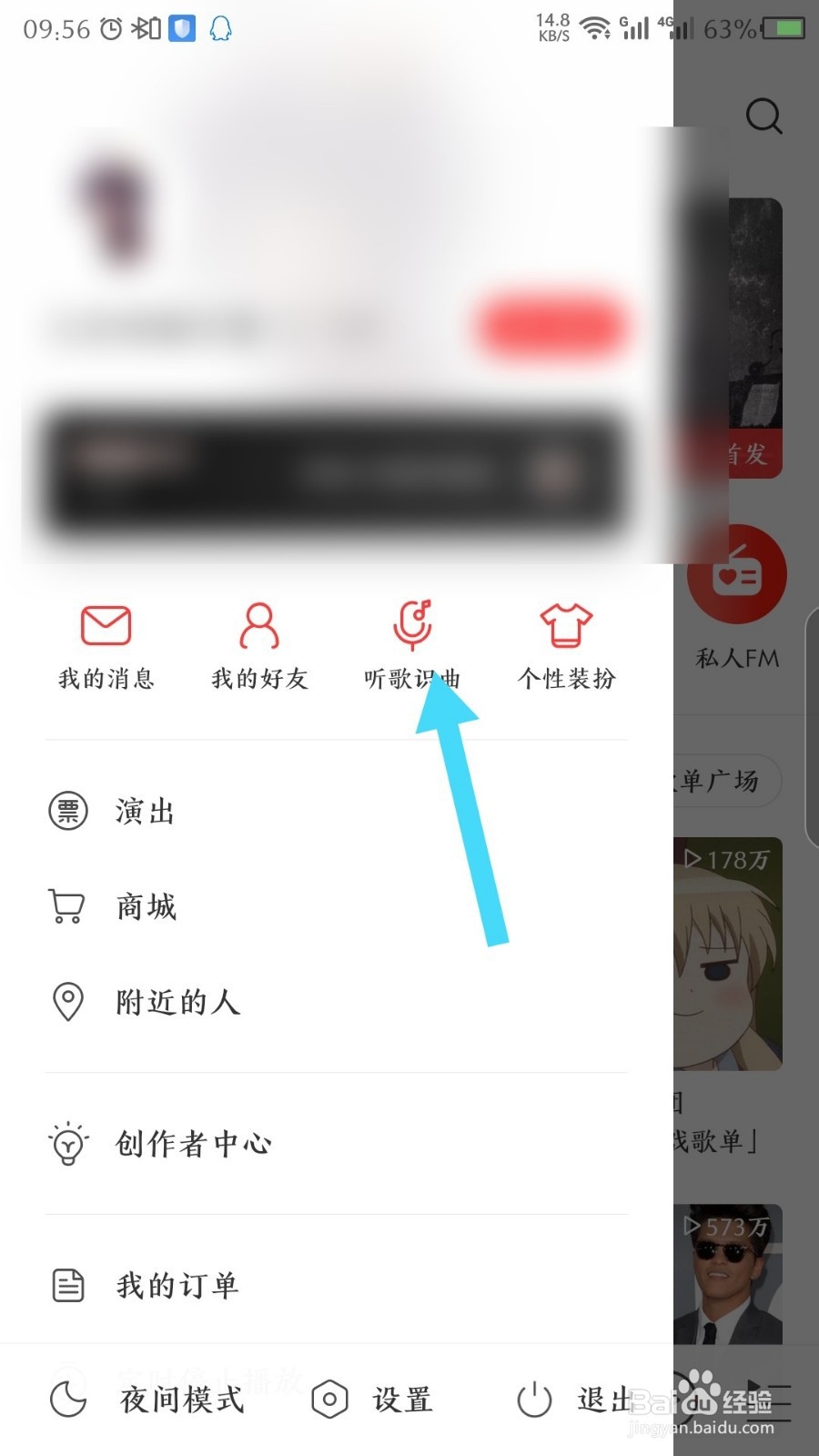Tap the 演出 ticket icon
The width and height of the screenshot is (819, 1456).
pos(67,811)
